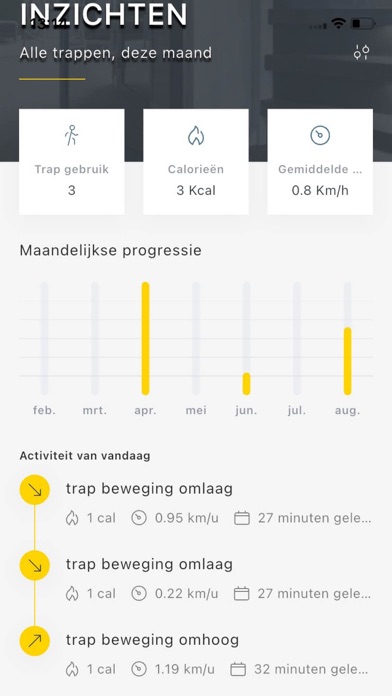Image resolution: width=392 pixels, height=696 pixels.
Task: Open the filter settings icon
Action: point(361,53)
